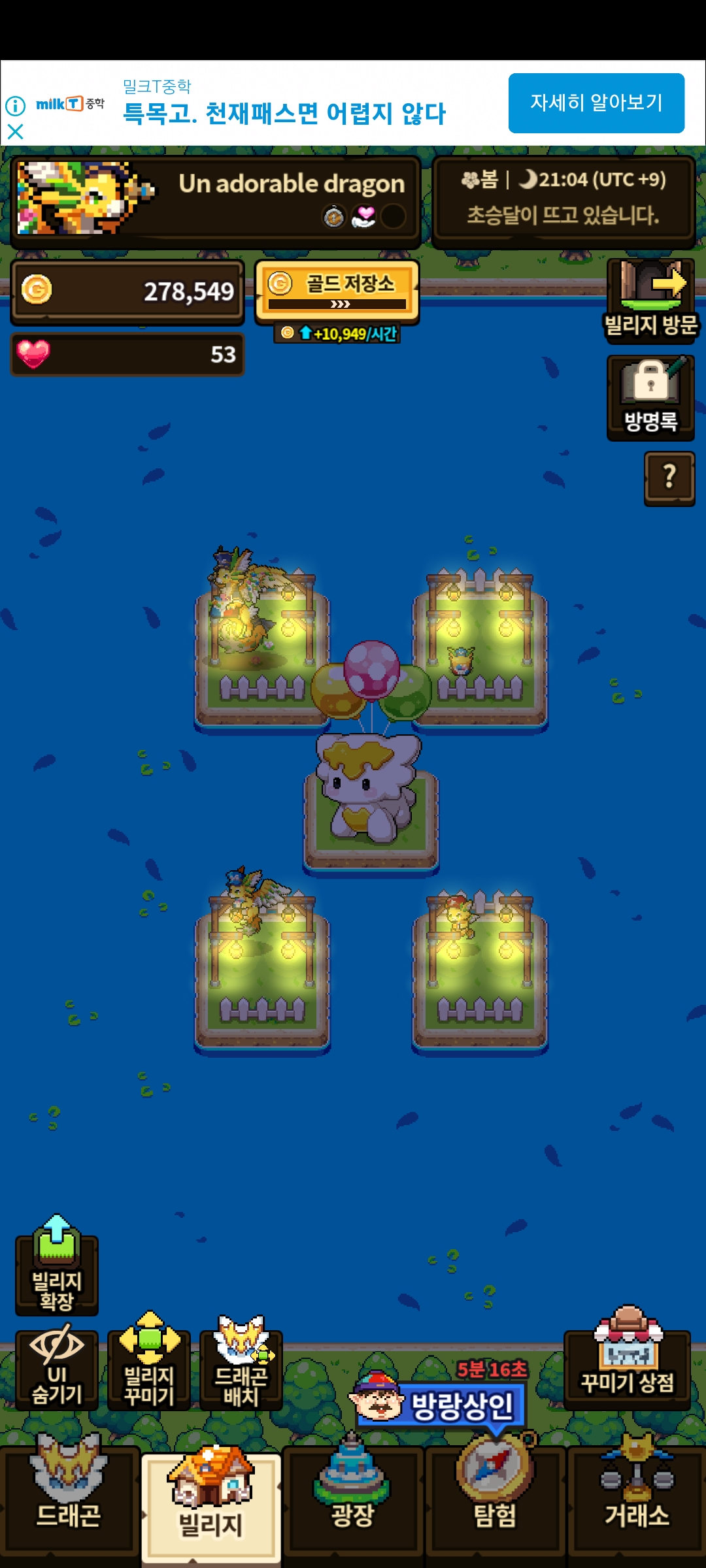706x1568 pixels.
Task: Tap the 자세히 알아보기 ad button
Action: 596,103
